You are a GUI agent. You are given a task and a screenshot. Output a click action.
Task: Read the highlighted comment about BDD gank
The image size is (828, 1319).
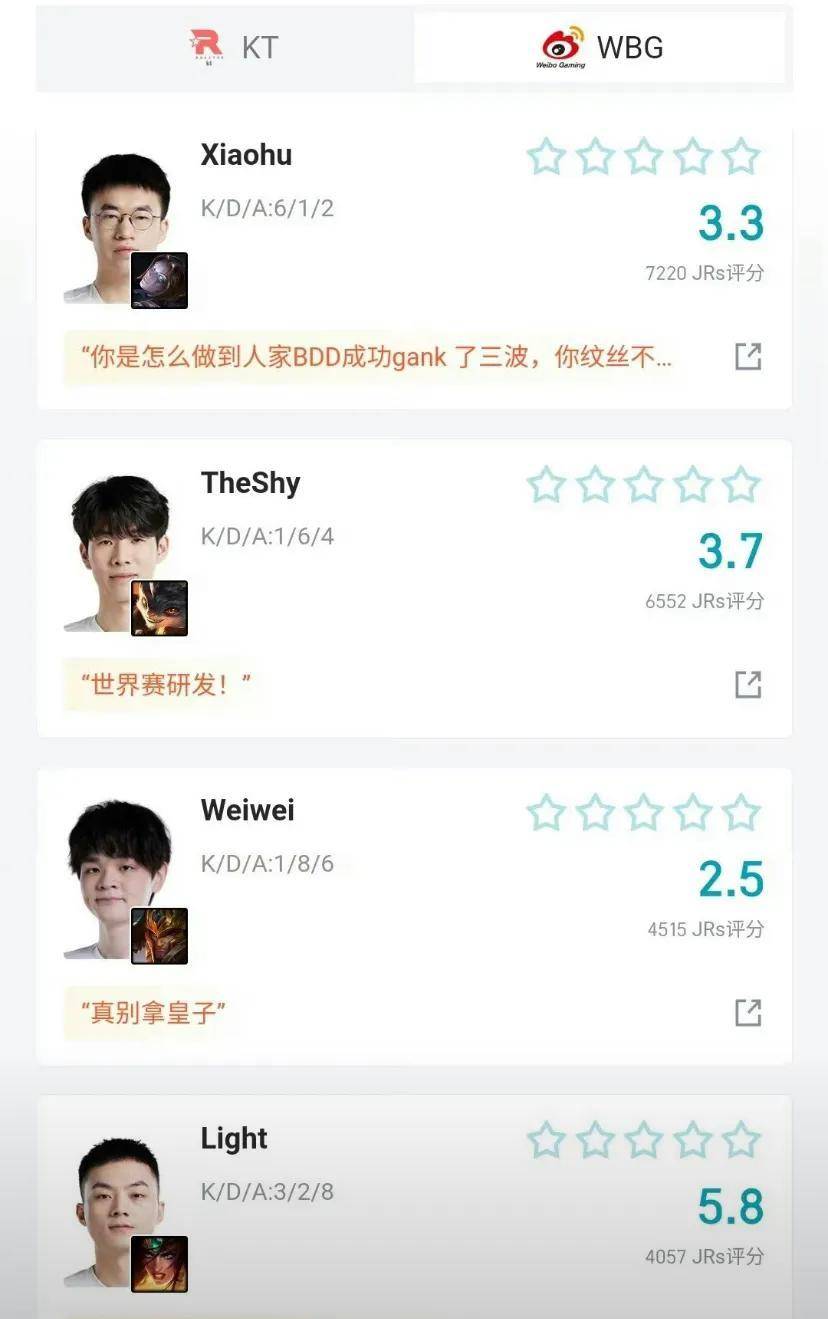[380, 357]
